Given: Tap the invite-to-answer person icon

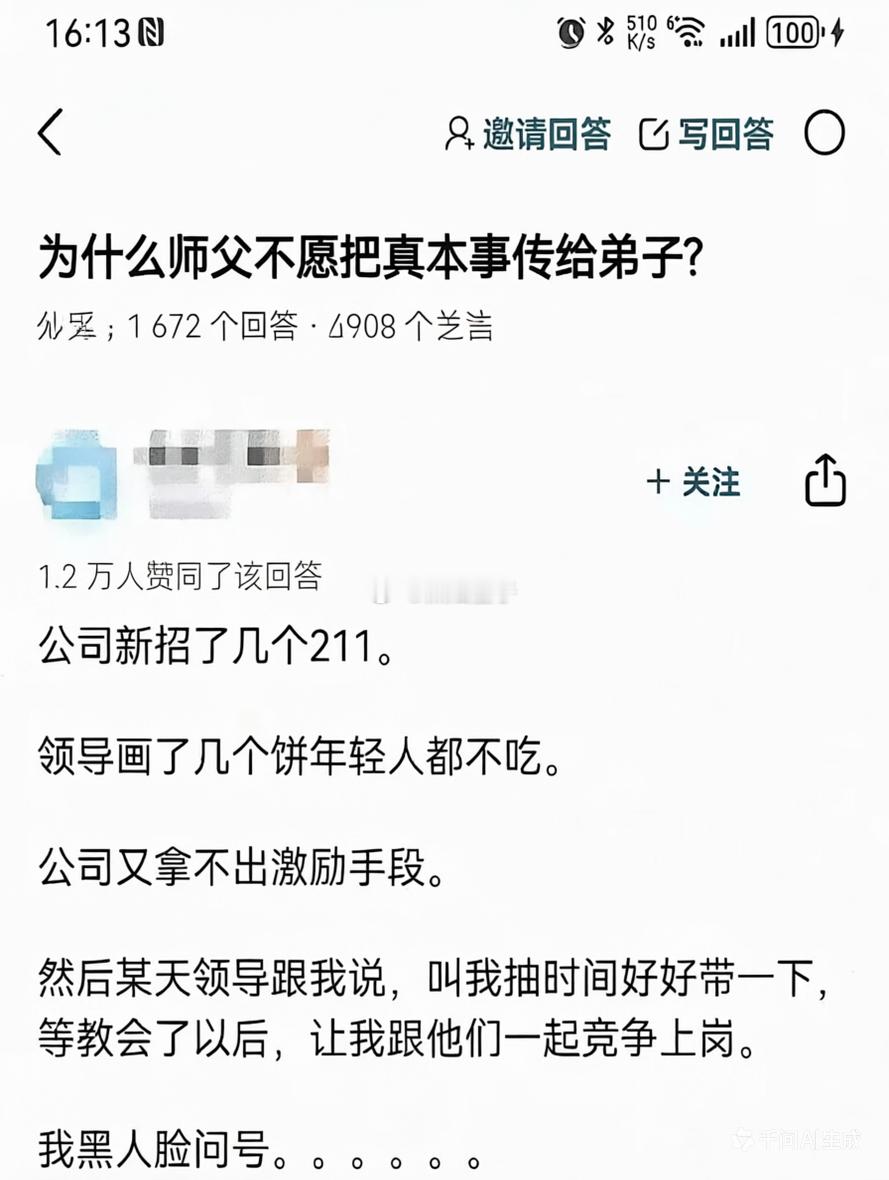Looking at the screenshot, I should point(461,135).
